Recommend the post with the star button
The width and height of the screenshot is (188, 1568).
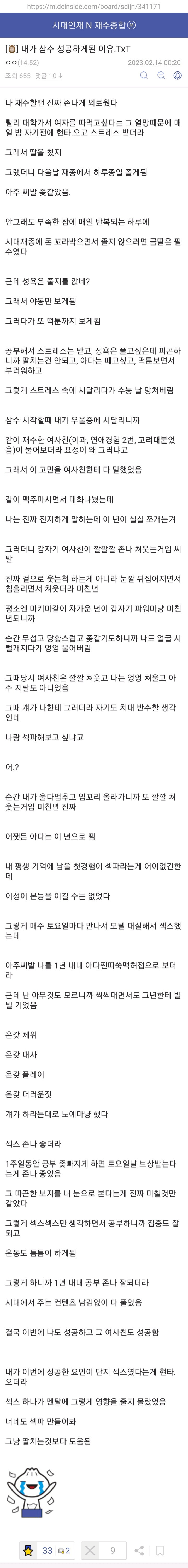tap(28, 1550)
